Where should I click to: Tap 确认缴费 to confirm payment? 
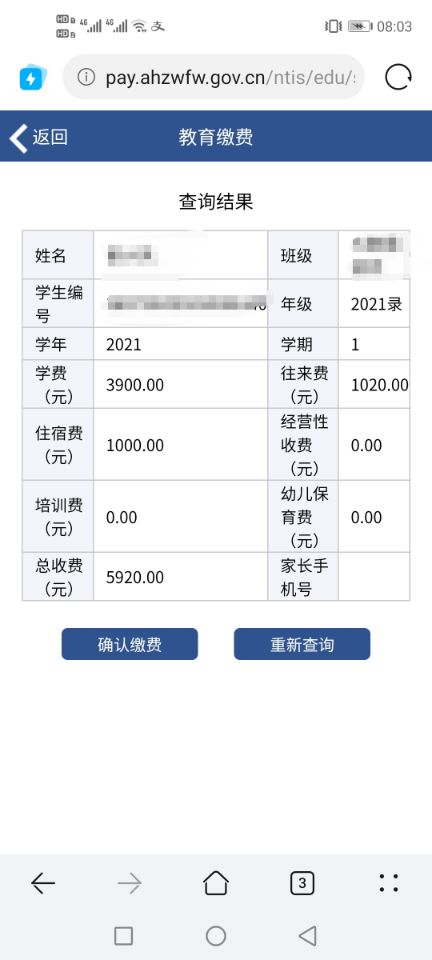click(x=130, y=644)
